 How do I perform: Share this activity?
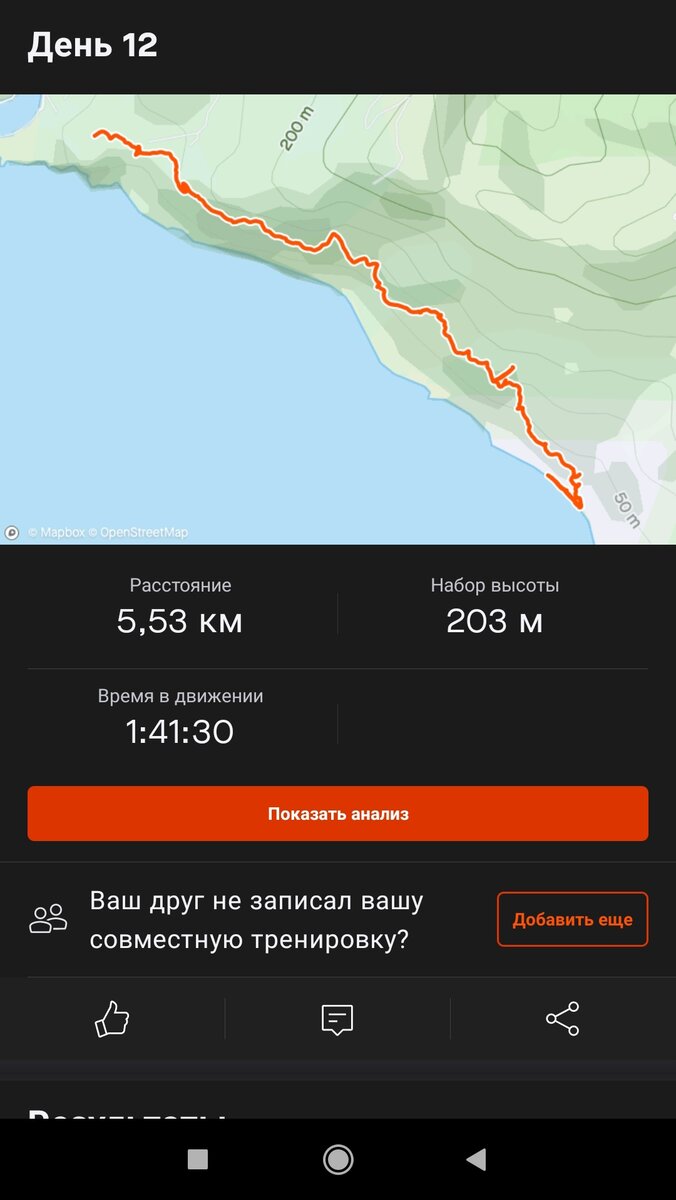pyautogui.click(x=562, y=1019)
